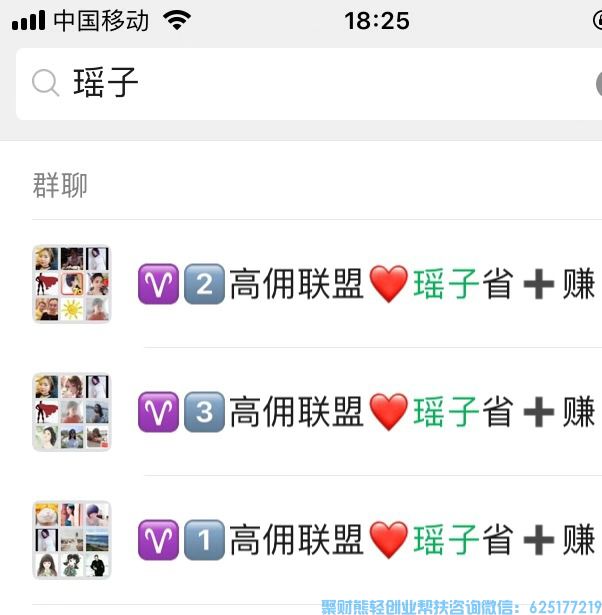602x615 pixels.
Task: Clear the search text with the X icon
Action: click(597, 84)
